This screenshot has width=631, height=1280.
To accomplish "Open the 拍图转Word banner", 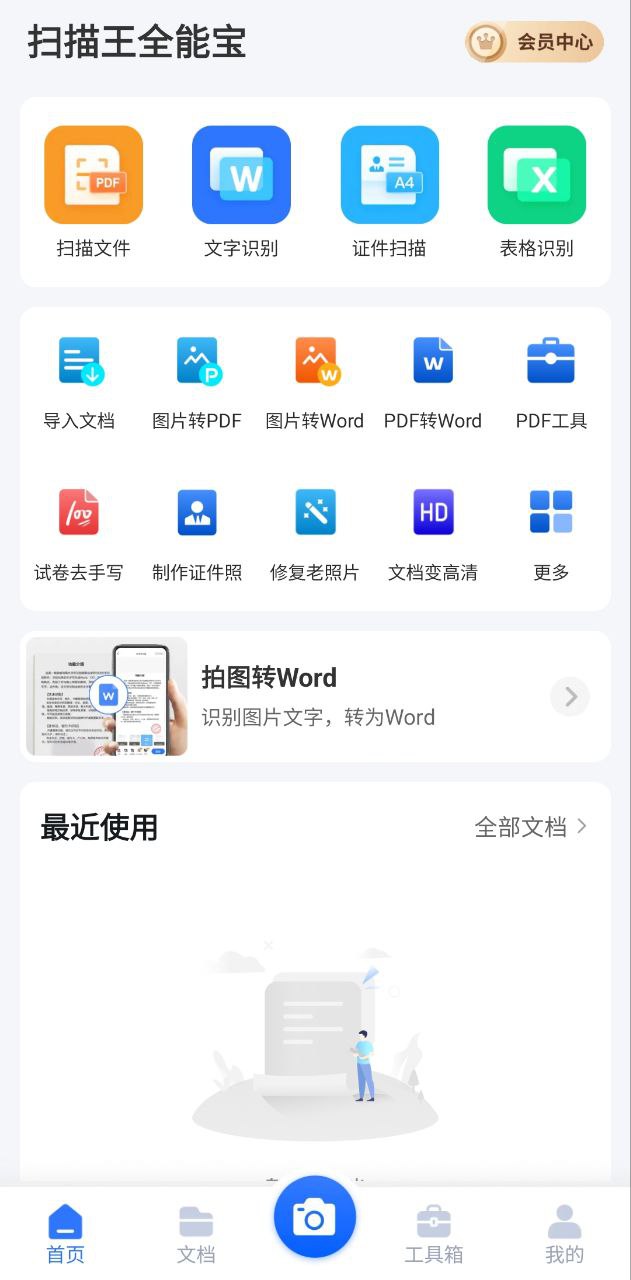I will coord(315,696).
